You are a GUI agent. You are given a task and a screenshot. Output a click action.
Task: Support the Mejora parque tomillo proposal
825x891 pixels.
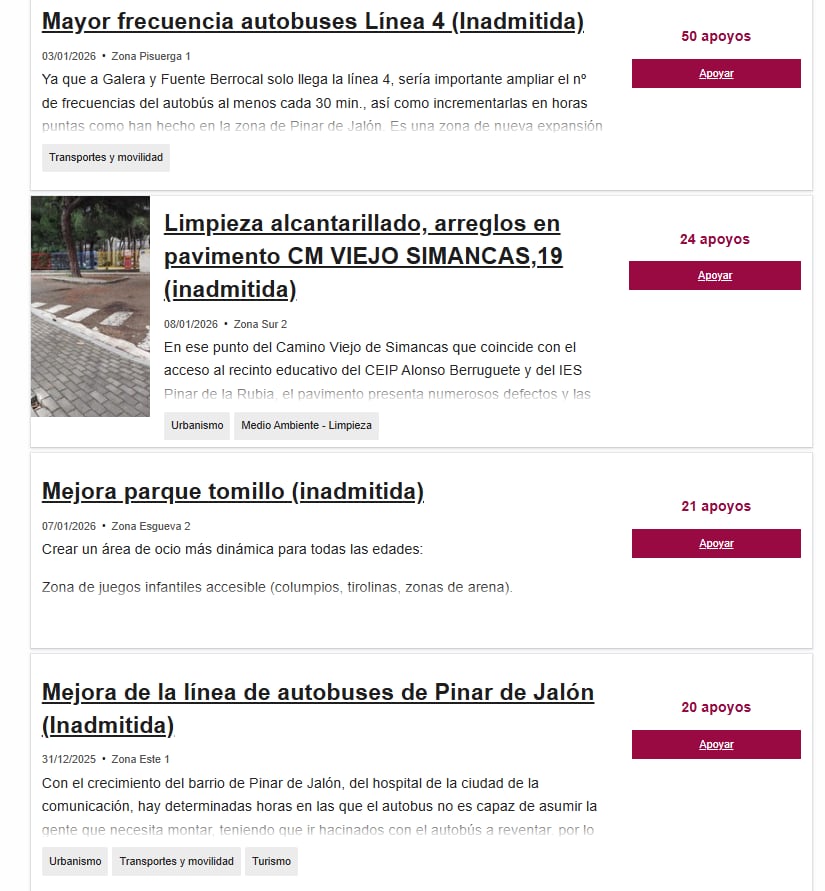pos(715,544)
